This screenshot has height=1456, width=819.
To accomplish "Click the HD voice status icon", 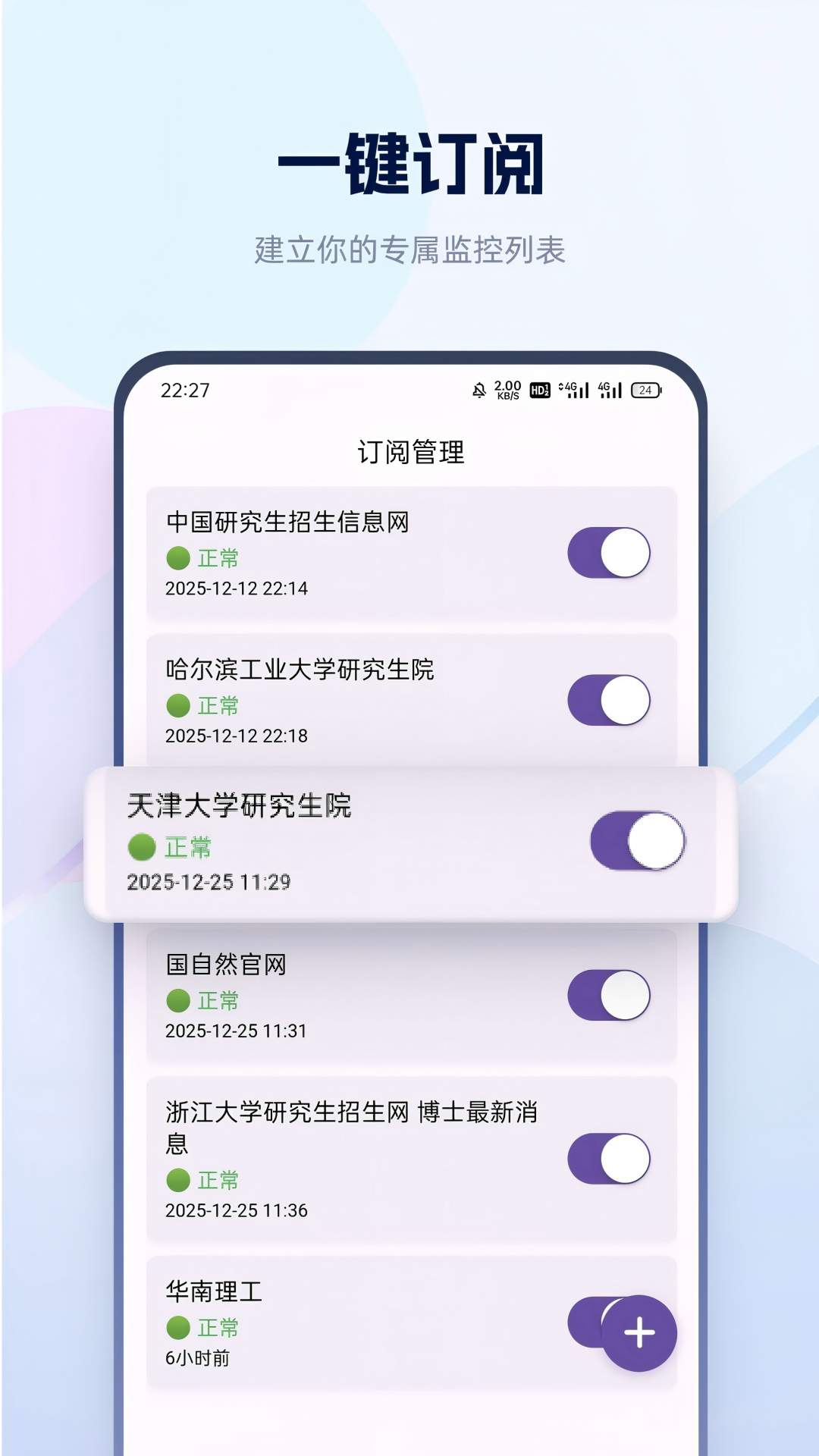I will (538, 389).
